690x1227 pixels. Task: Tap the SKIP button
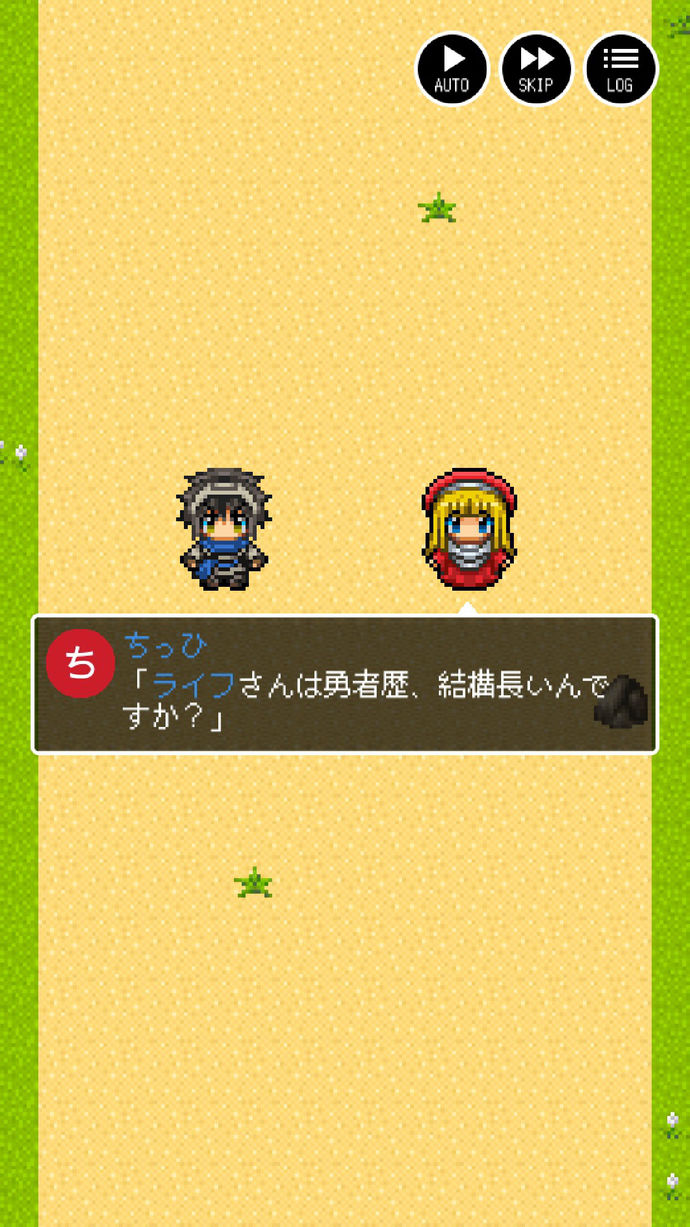point(536,69)
